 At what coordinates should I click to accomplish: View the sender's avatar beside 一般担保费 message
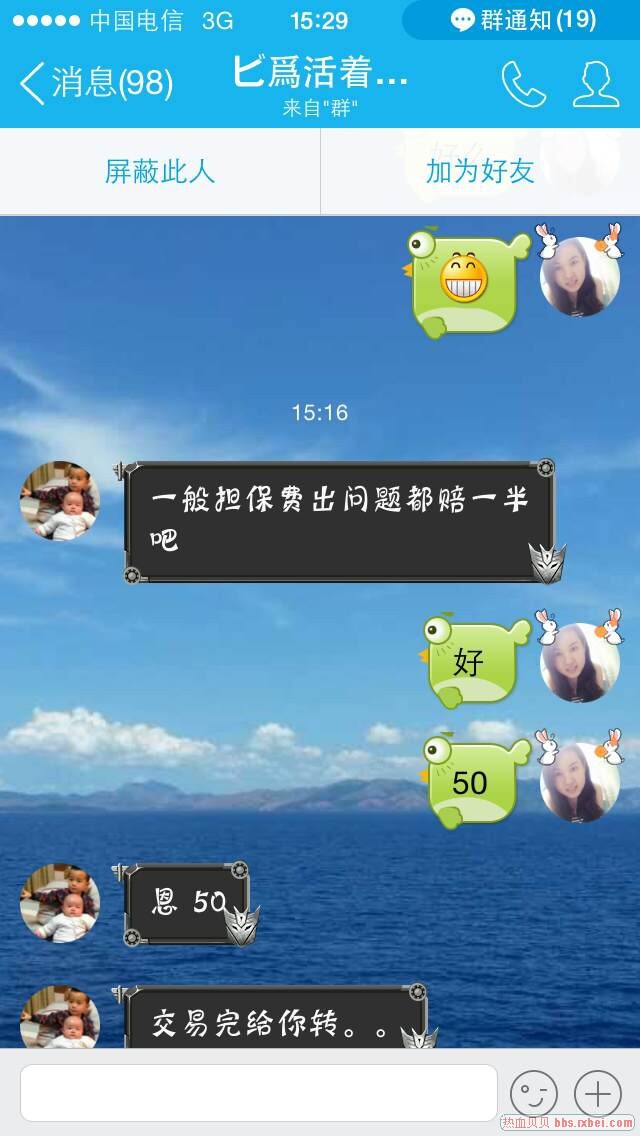(60, 501)
